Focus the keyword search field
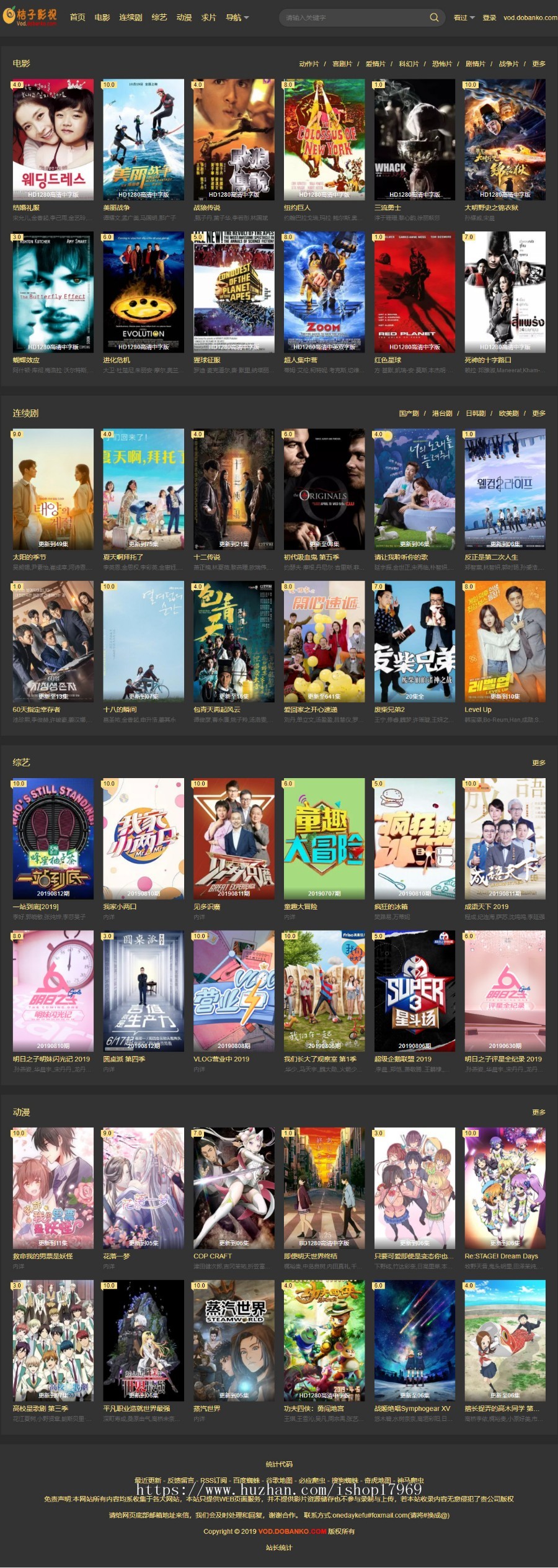Image resolution: width=558 pixels, height=1568 pixels. [x=353, y=17]
